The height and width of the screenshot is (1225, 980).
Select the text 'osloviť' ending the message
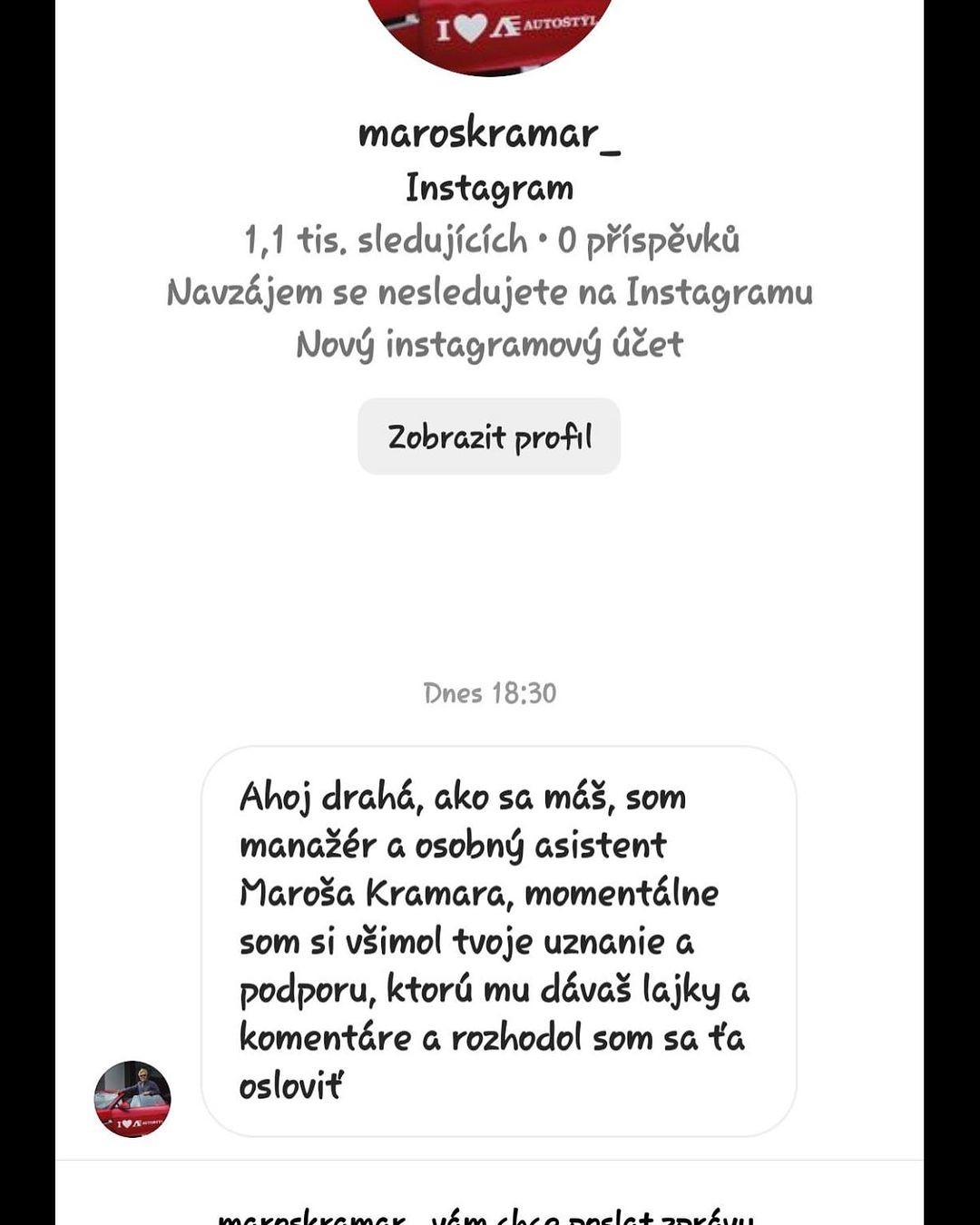click(x=290, y=1082)
